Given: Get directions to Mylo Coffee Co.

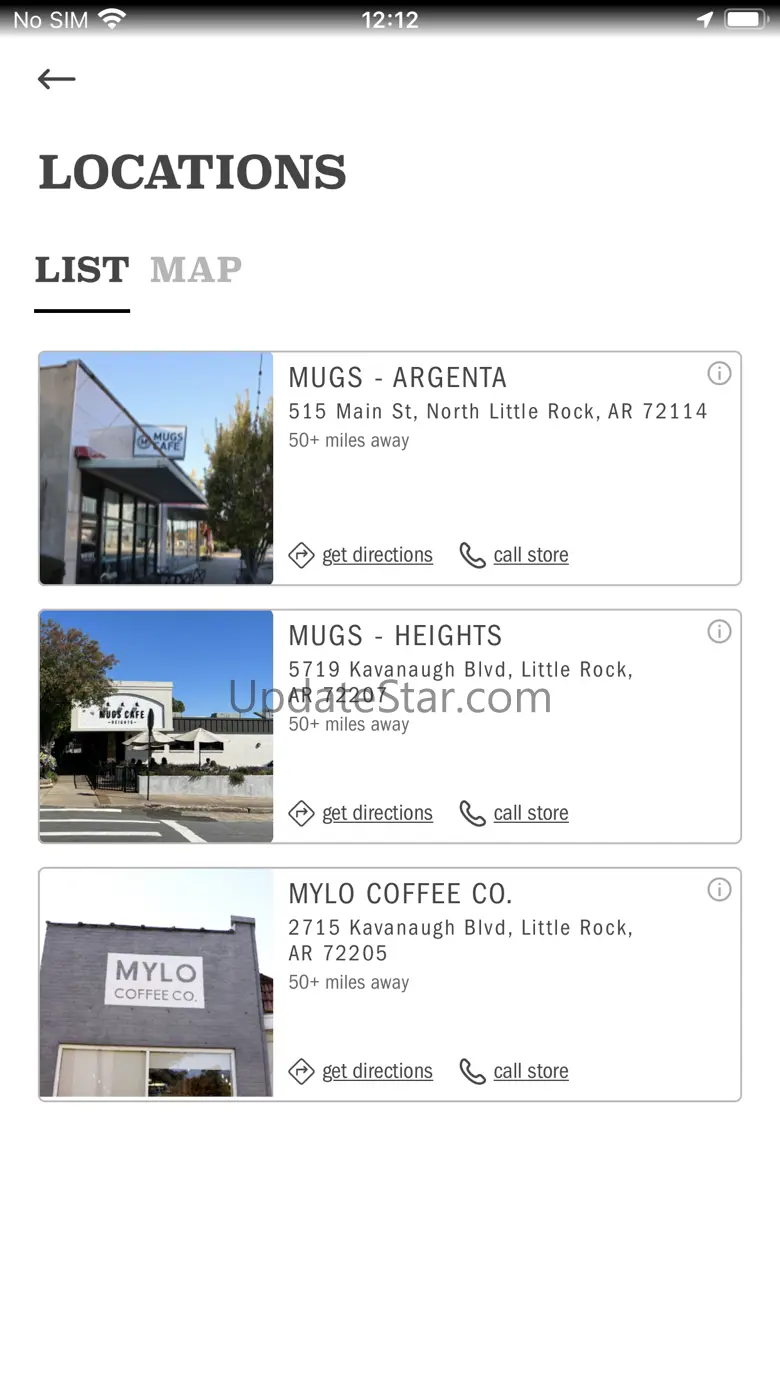Looking at the screenshot, I should (x=361, y=1071).
